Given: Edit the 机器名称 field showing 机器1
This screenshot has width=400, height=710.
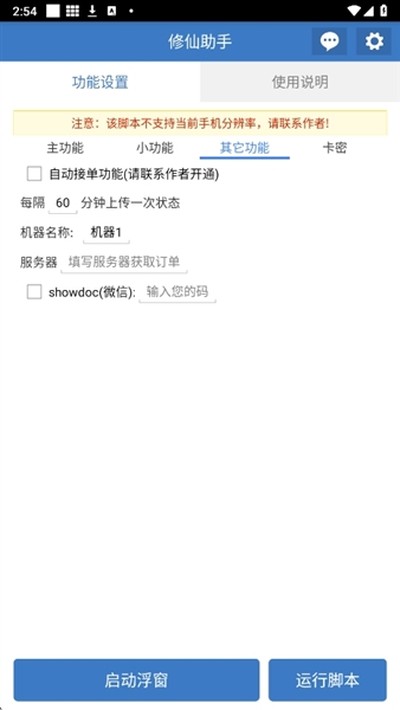Looking at the screenshot, I should click(106, 233).
